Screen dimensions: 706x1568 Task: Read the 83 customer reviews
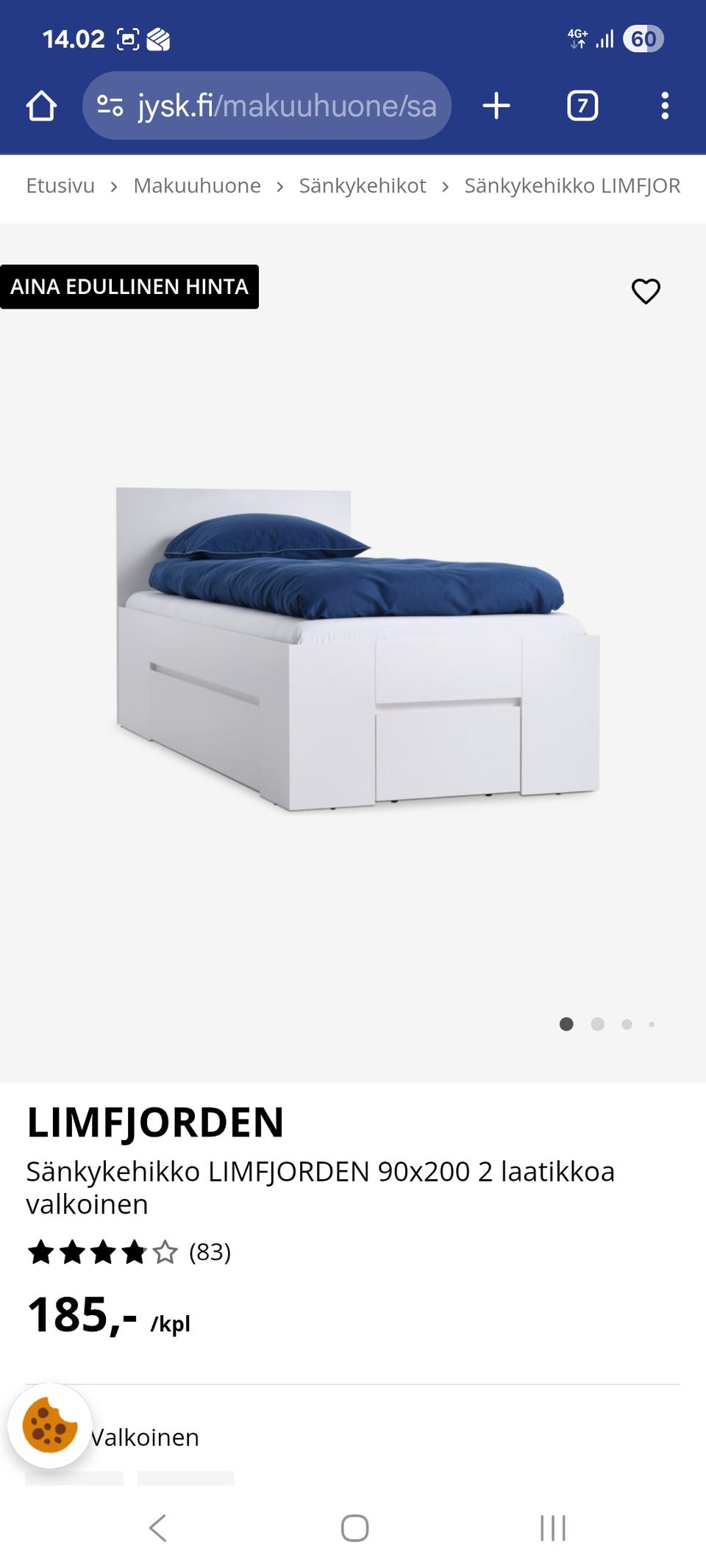coord(210,1252)
